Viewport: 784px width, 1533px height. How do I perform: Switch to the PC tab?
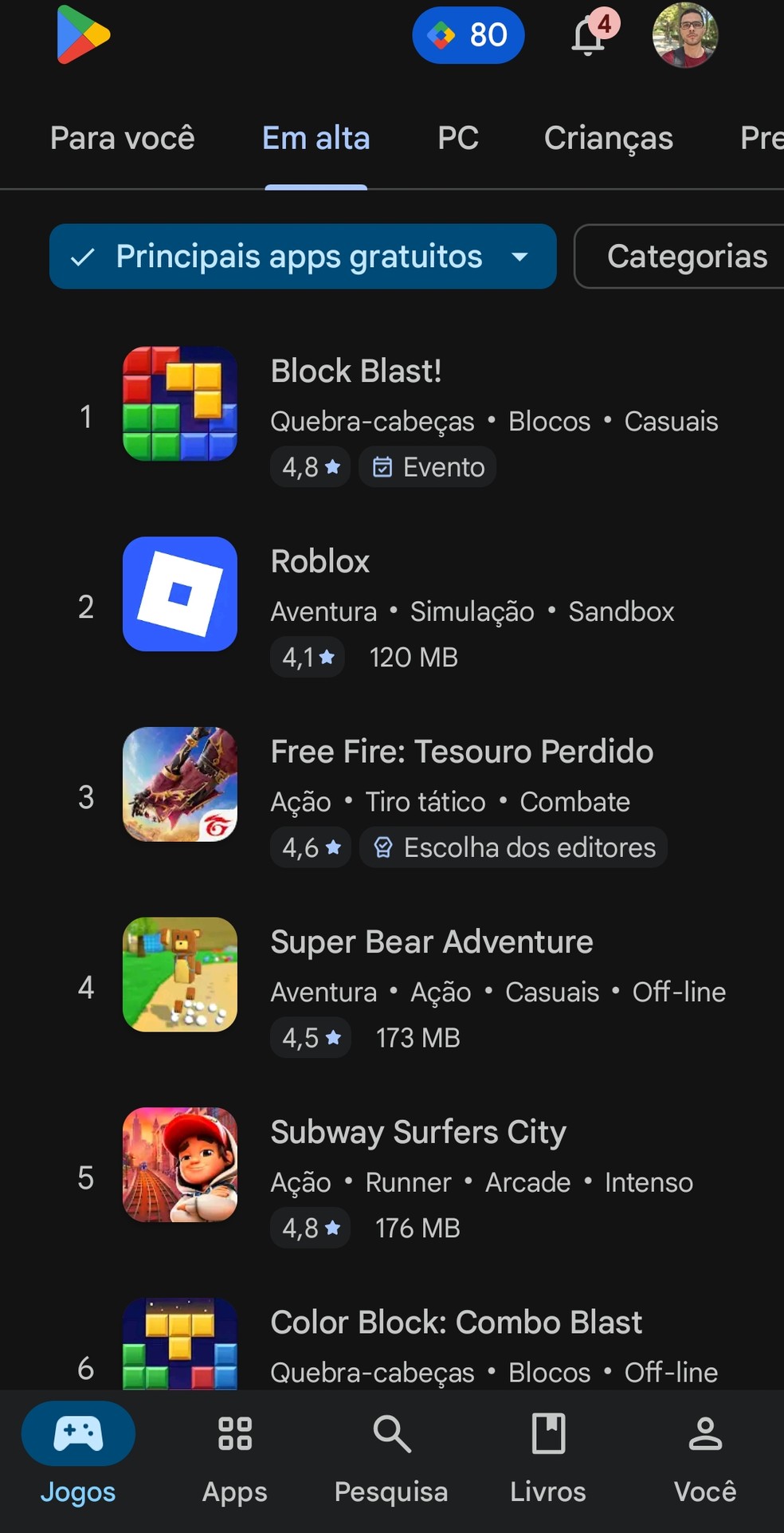[x=457, y=138]
